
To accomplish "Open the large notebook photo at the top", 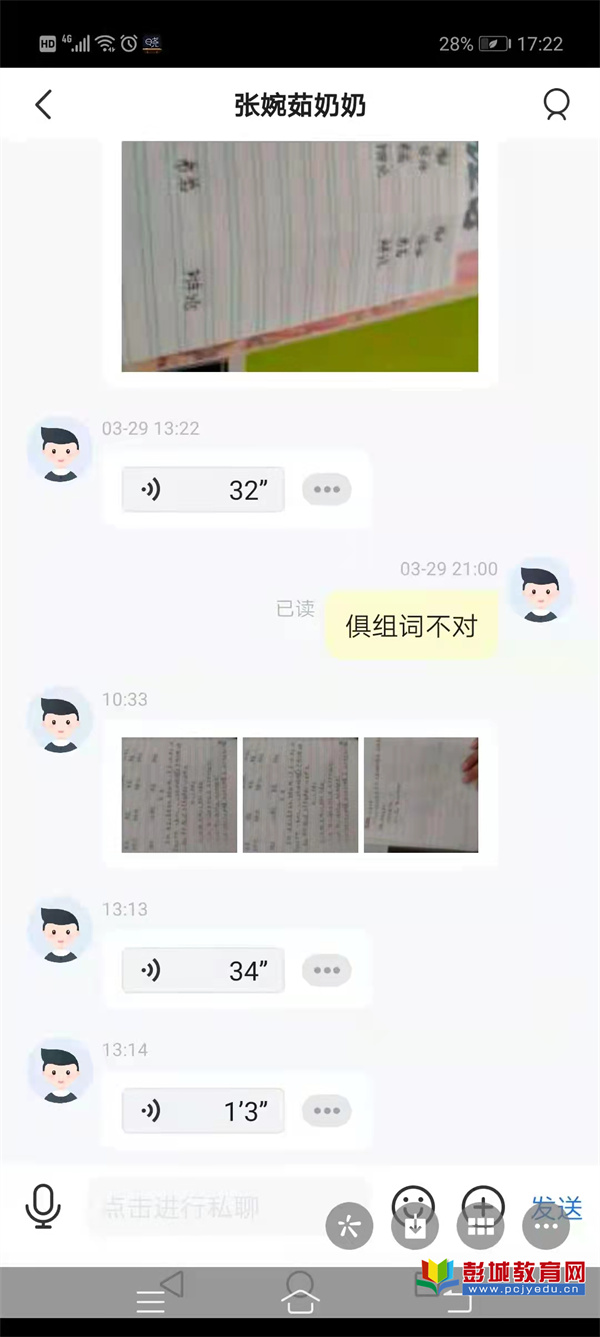I will (x=299, y=256).
